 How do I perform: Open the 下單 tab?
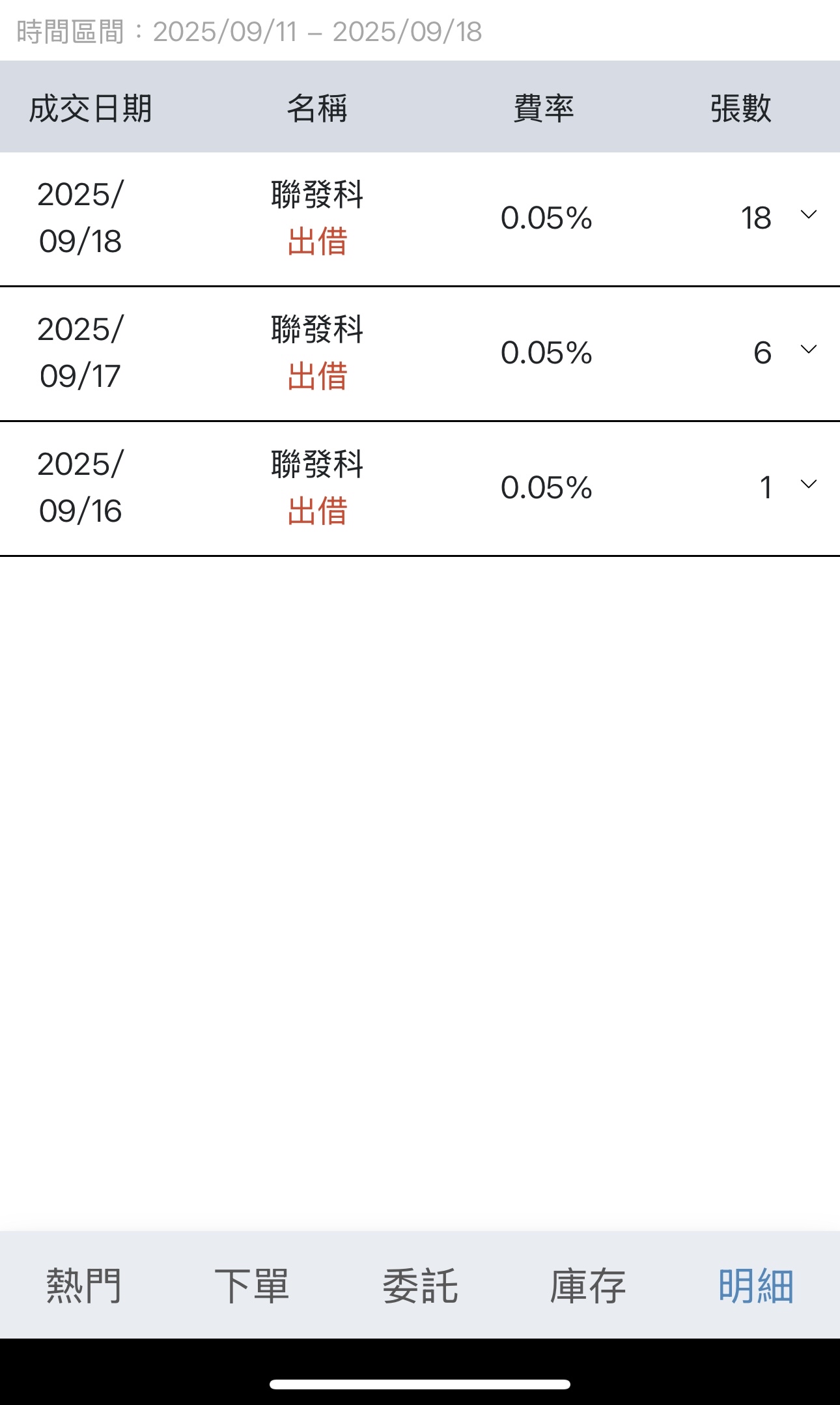[x=252, y=1285]
